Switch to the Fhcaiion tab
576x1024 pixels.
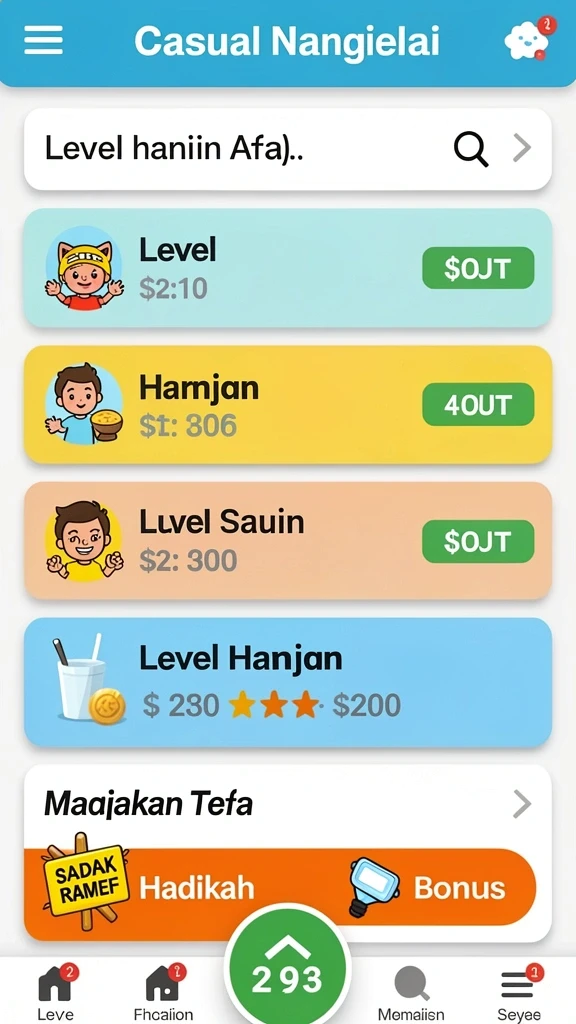point(163,991)
